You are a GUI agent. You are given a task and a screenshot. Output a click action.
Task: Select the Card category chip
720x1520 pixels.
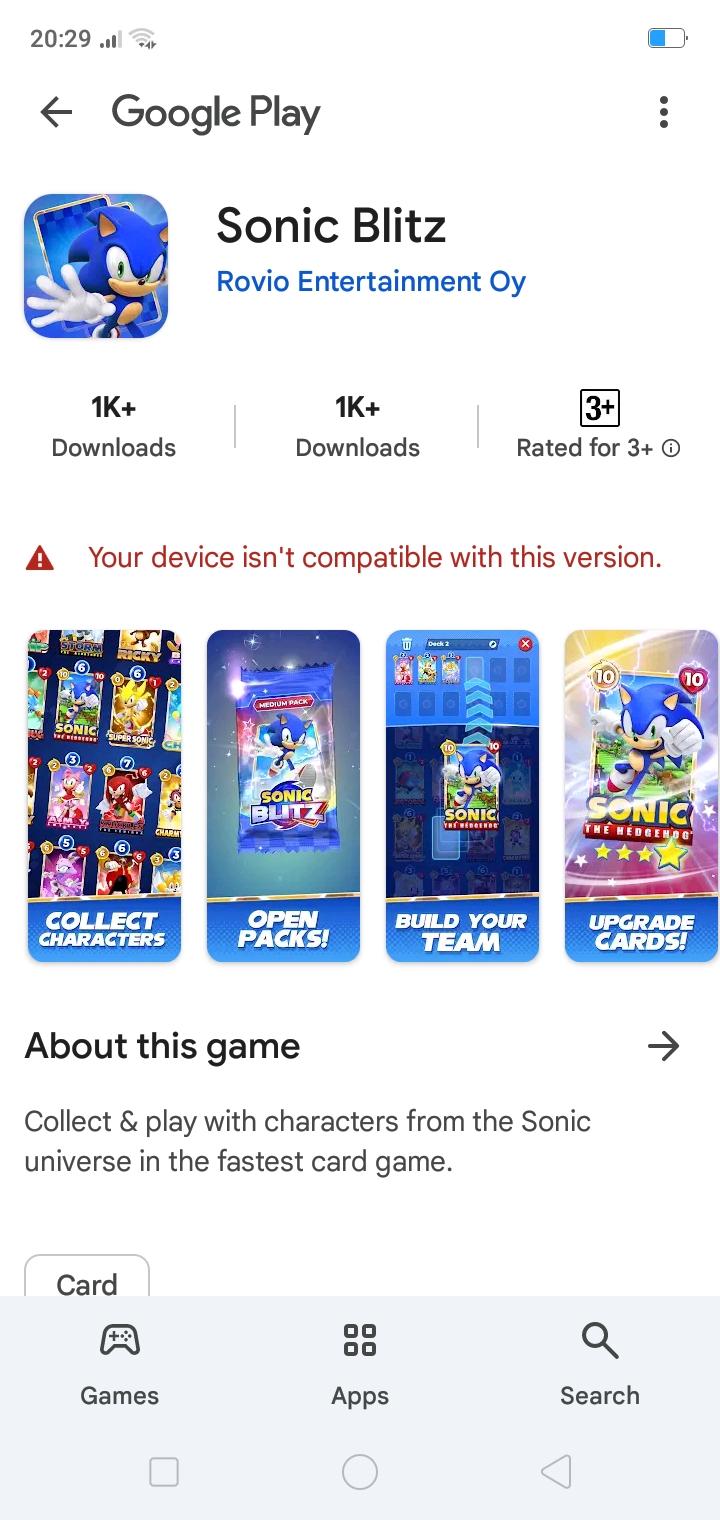(x=87, y=1280)
